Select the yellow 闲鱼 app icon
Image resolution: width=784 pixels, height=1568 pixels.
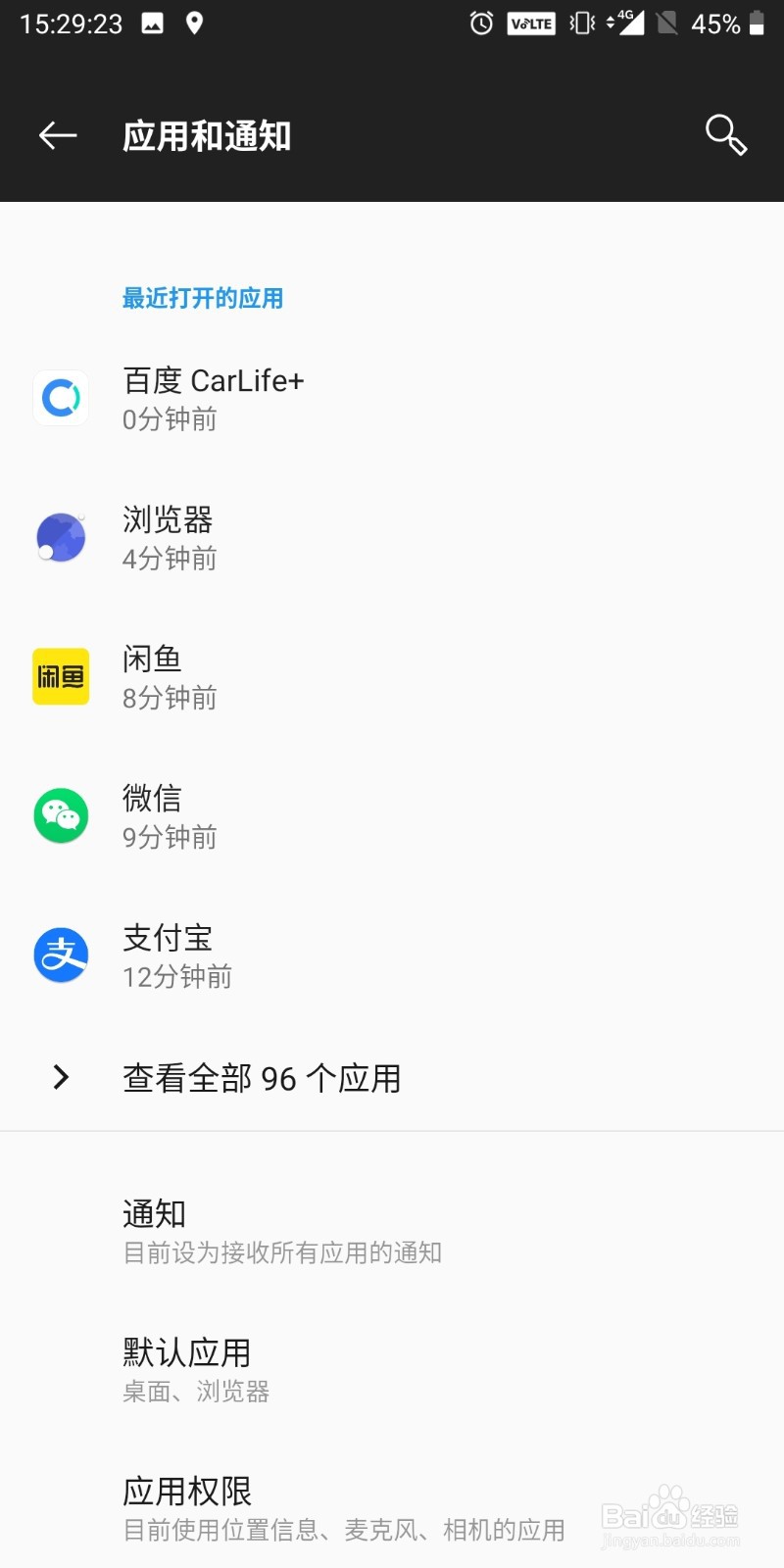click(61, 676)
